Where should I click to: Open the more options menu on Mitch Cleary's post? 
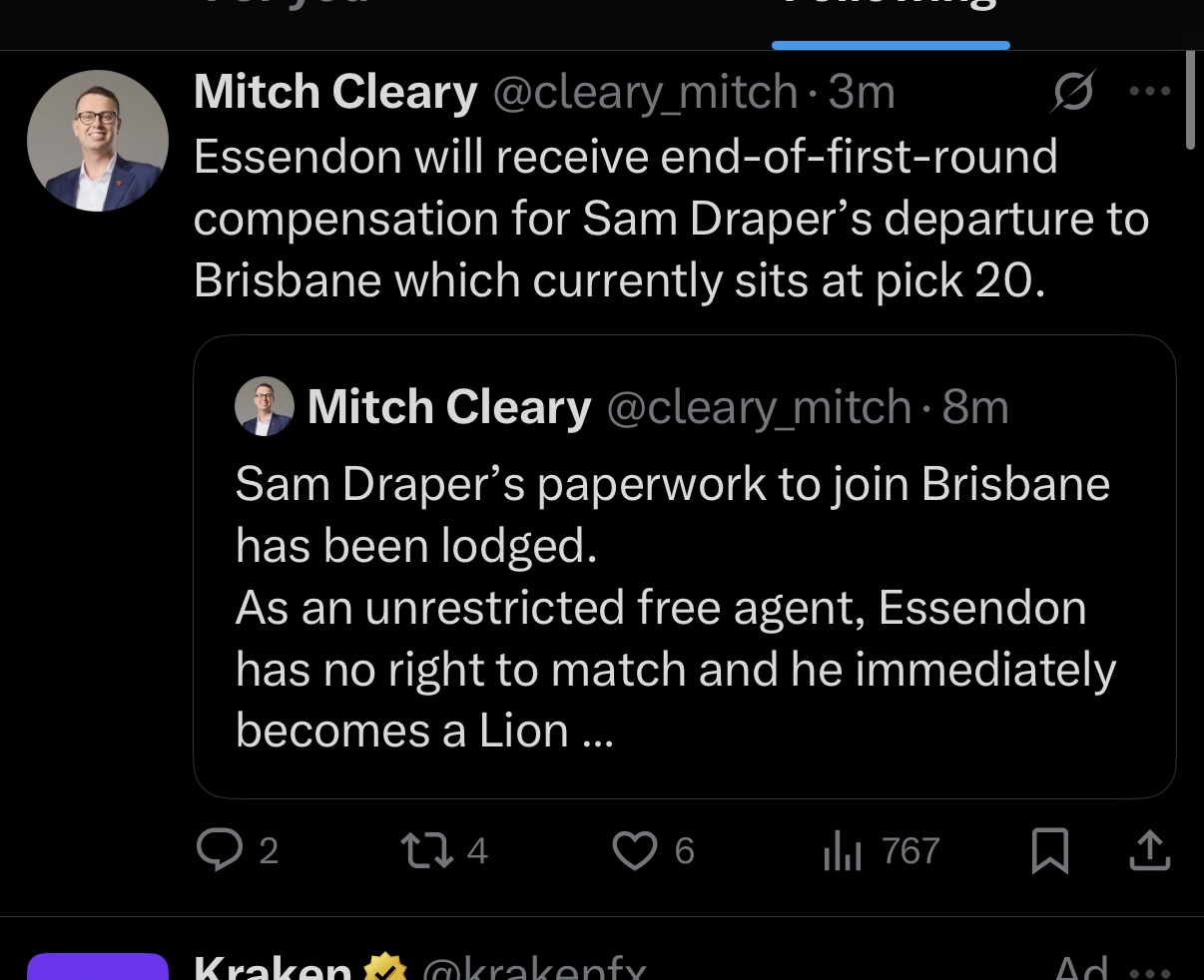[1149, 92]
